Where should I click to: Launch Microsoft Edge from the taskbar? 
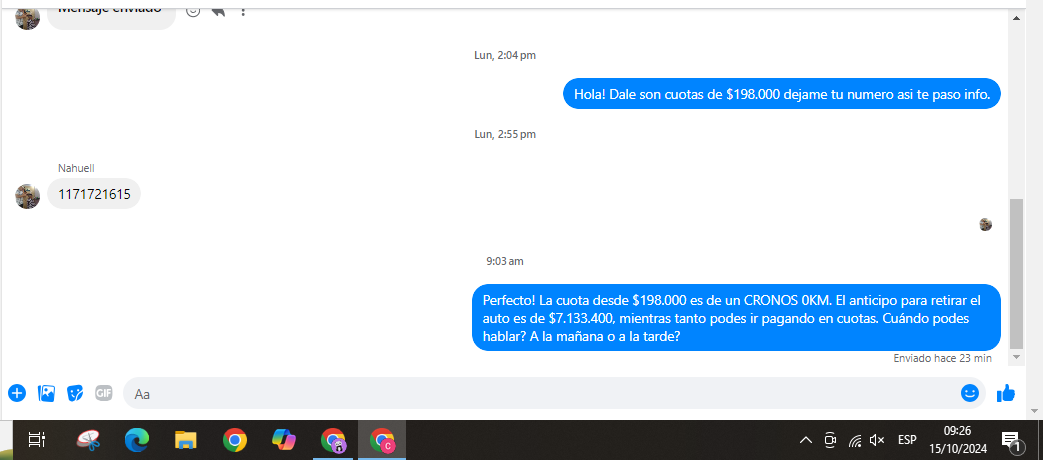click(136, 440)
